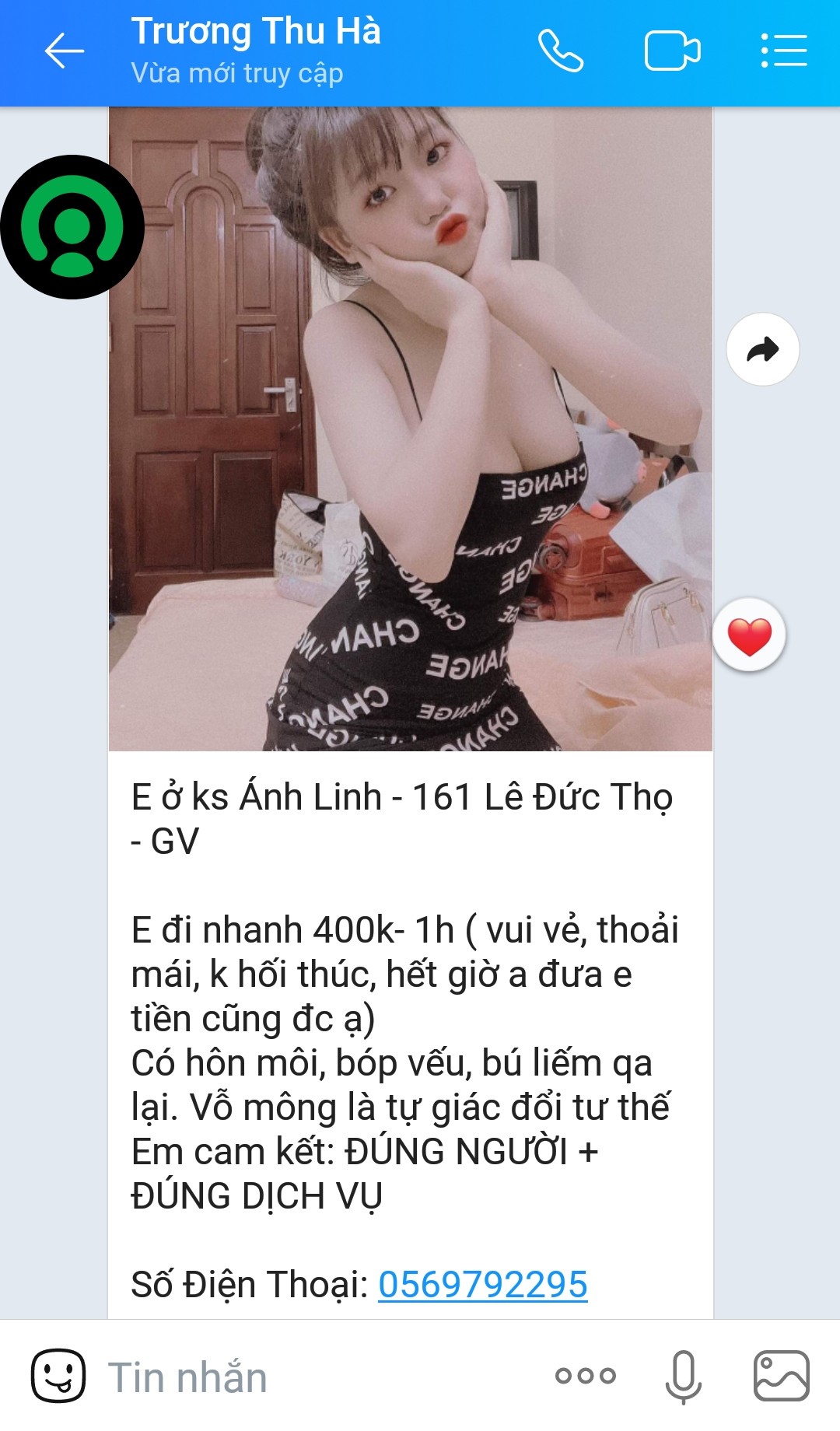Open the contact name Trương Thu Hà
This screenshot has width=840, height=1431.
[x=257, y=33]
